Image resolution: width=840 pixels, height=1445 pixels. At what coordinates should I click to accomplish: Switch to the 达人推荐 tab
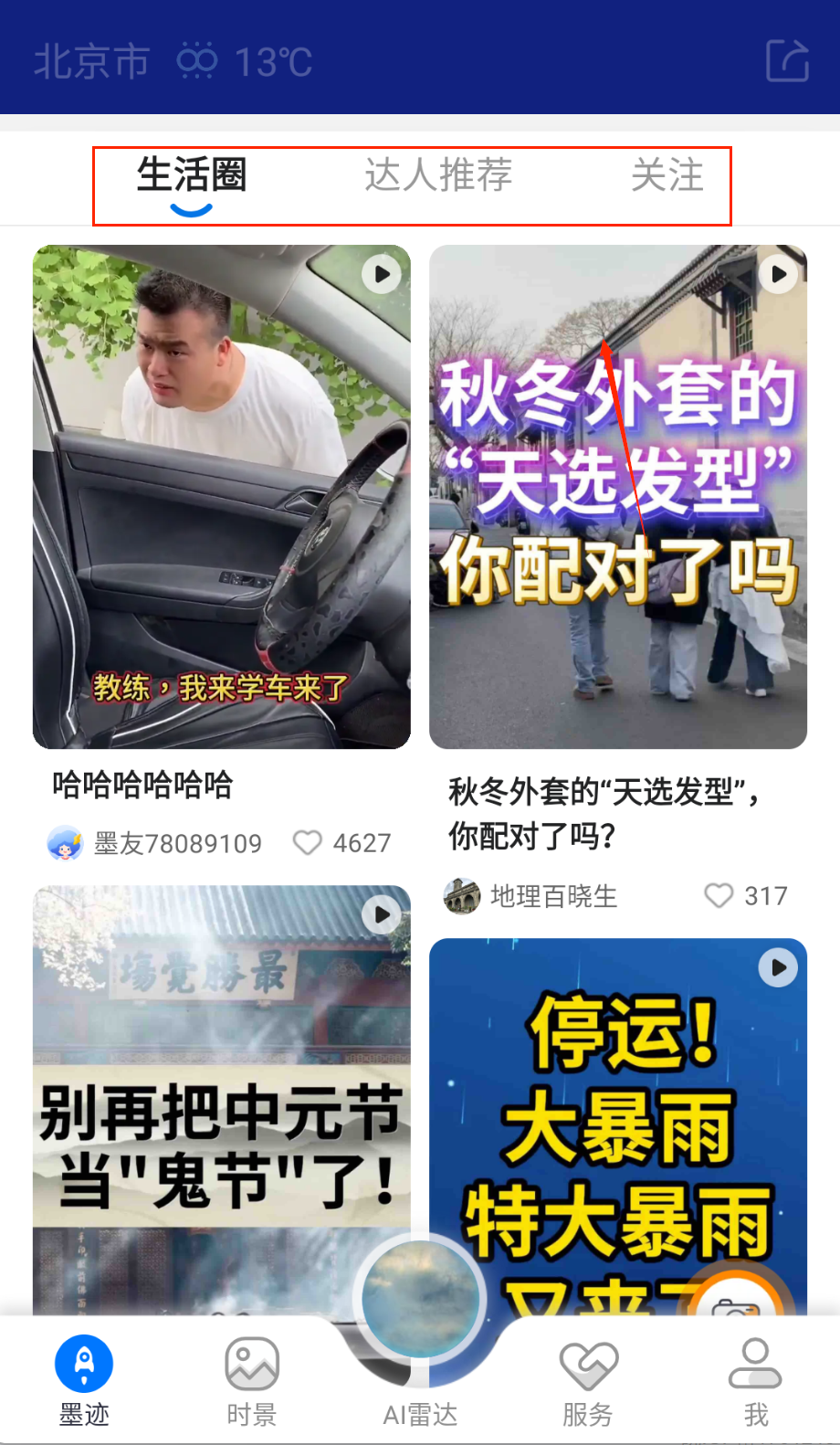tap(438, 175)
